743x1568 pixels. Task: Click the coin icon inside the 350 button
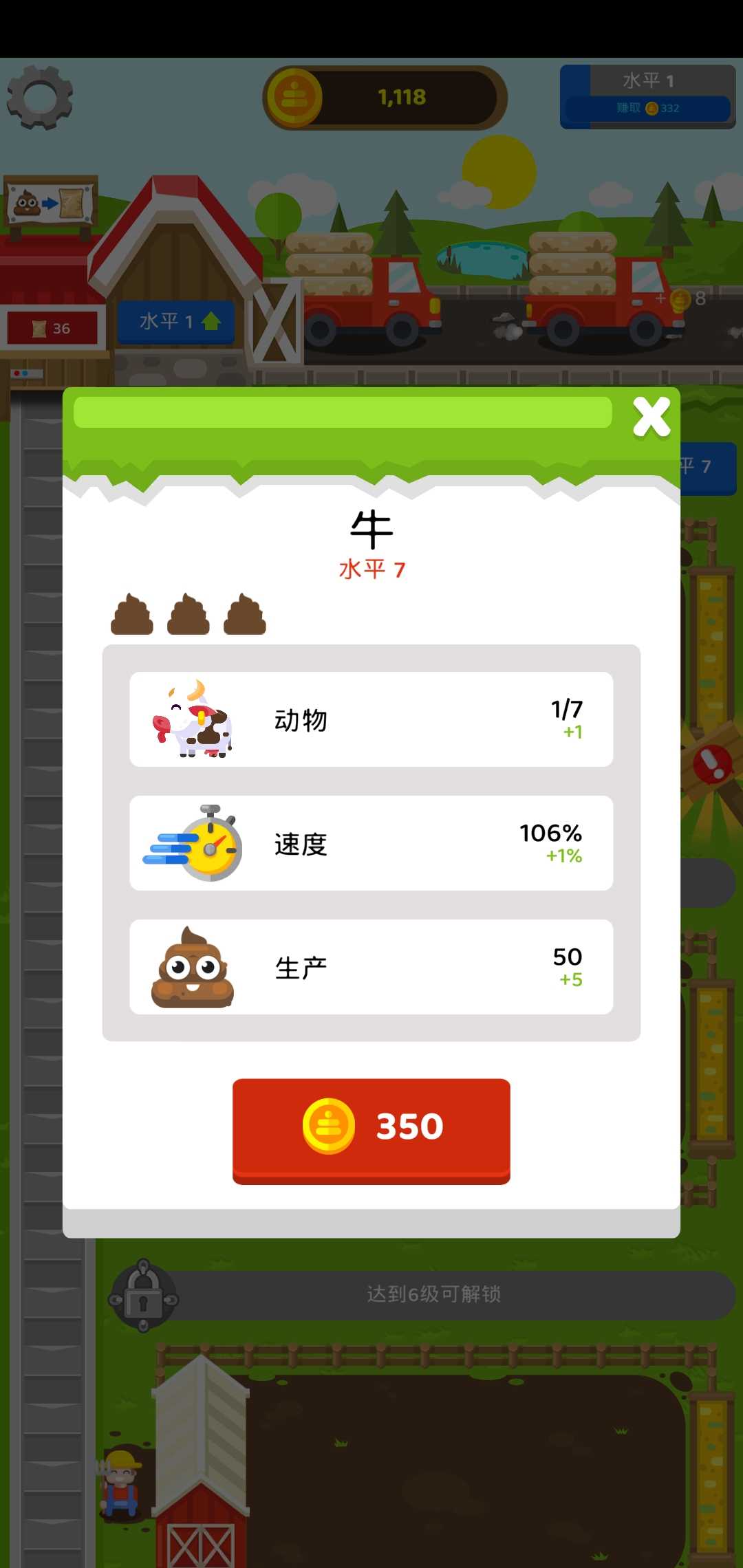(330, 1126)
